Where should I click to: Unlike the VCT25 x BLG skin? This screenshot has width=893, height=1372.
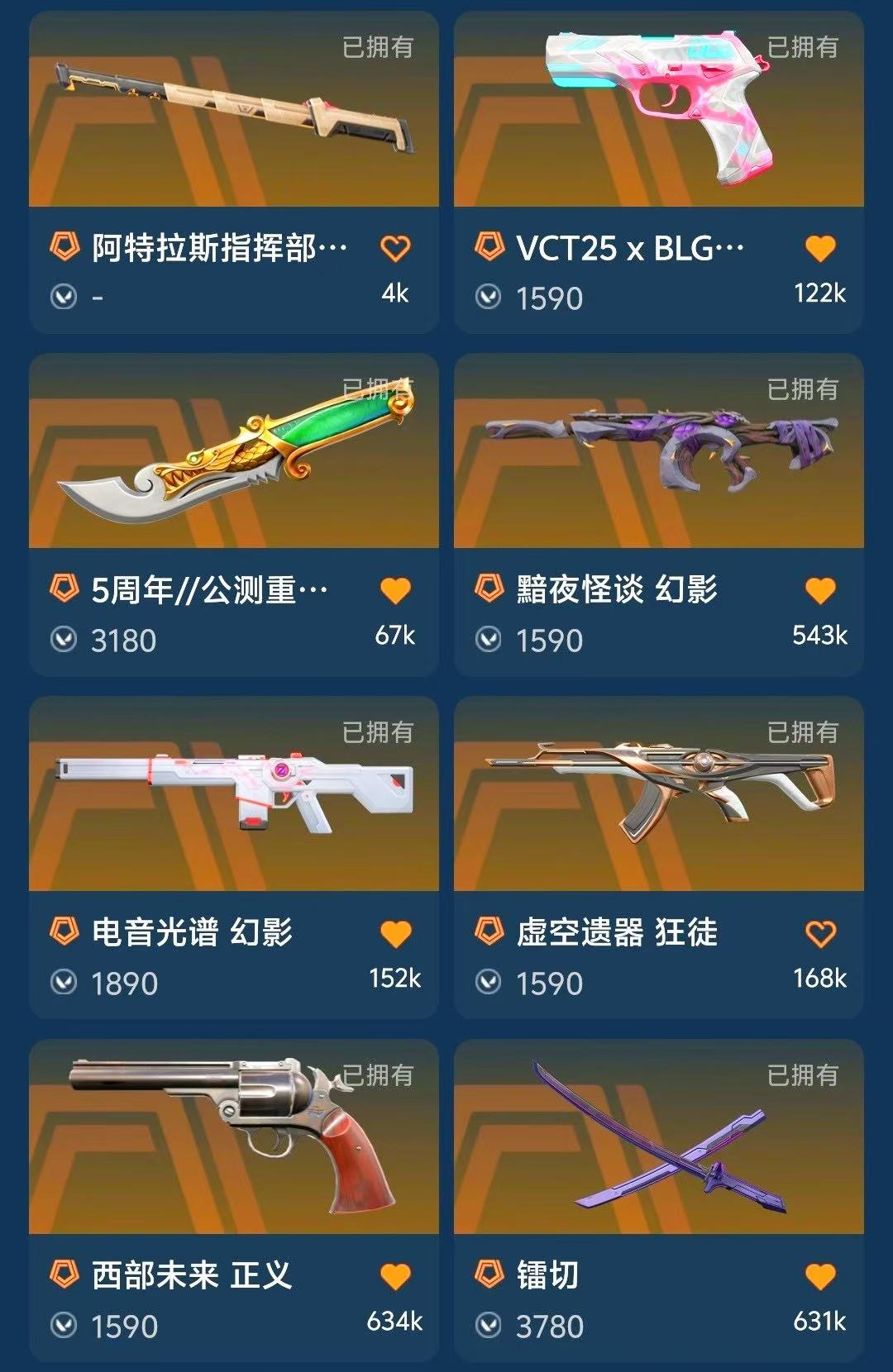pyautogui.click(x=820, y=248)
